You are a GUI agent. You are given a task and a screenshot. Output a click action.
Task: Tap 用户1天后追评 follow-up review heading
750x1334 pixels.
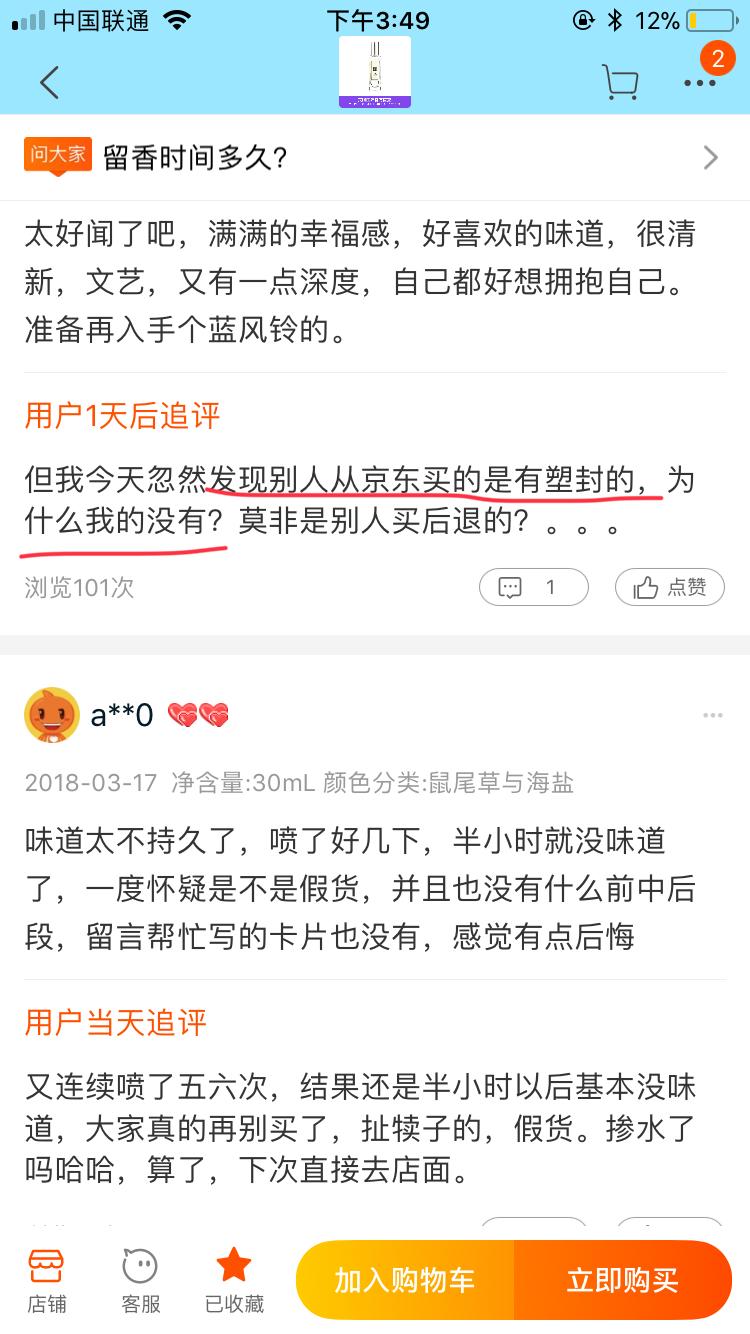pos(119,416)
